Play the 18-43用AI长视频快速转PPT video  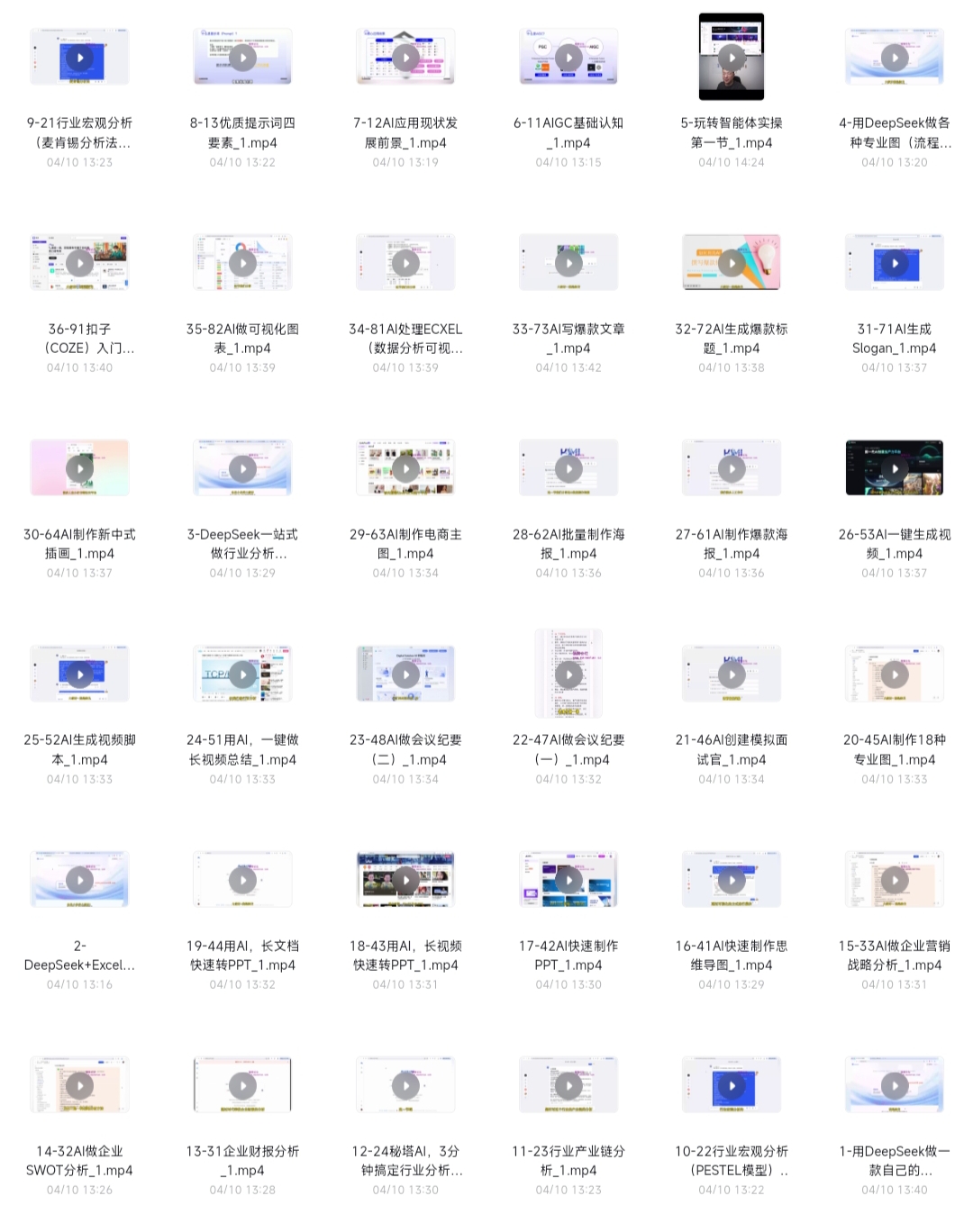405,879
